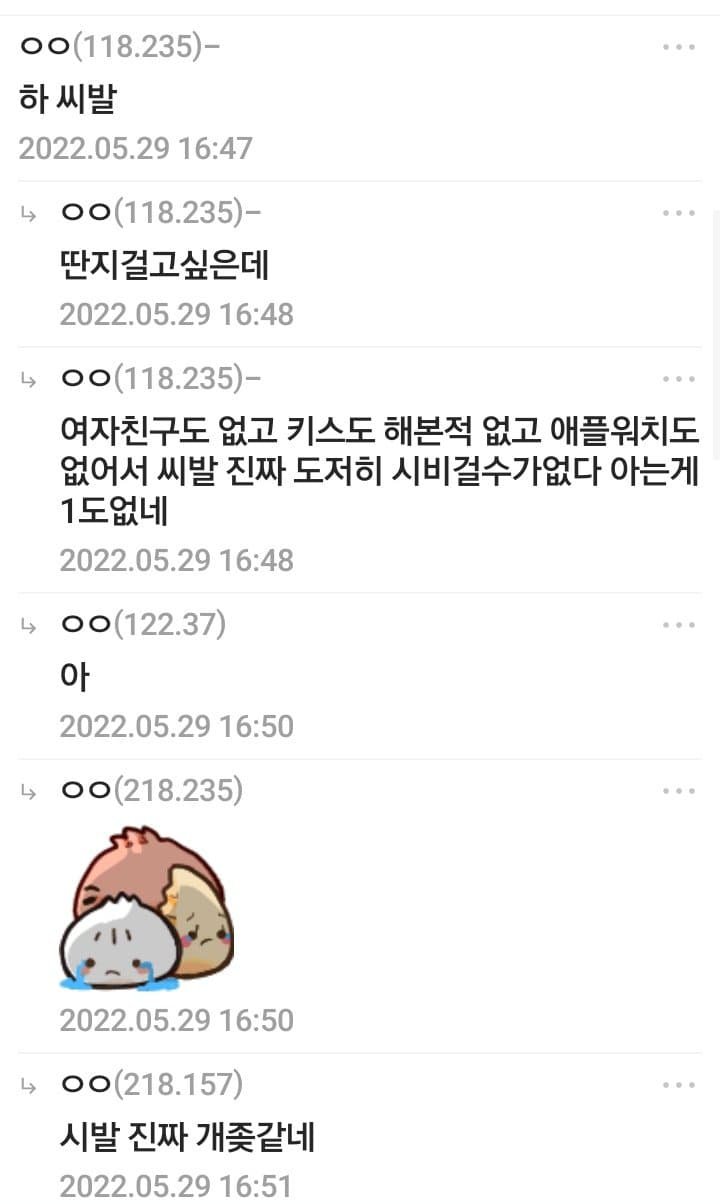
Task: Open the three-dot options on "딴지걸고싶은데" reply
Action: [x=681, y=212]
